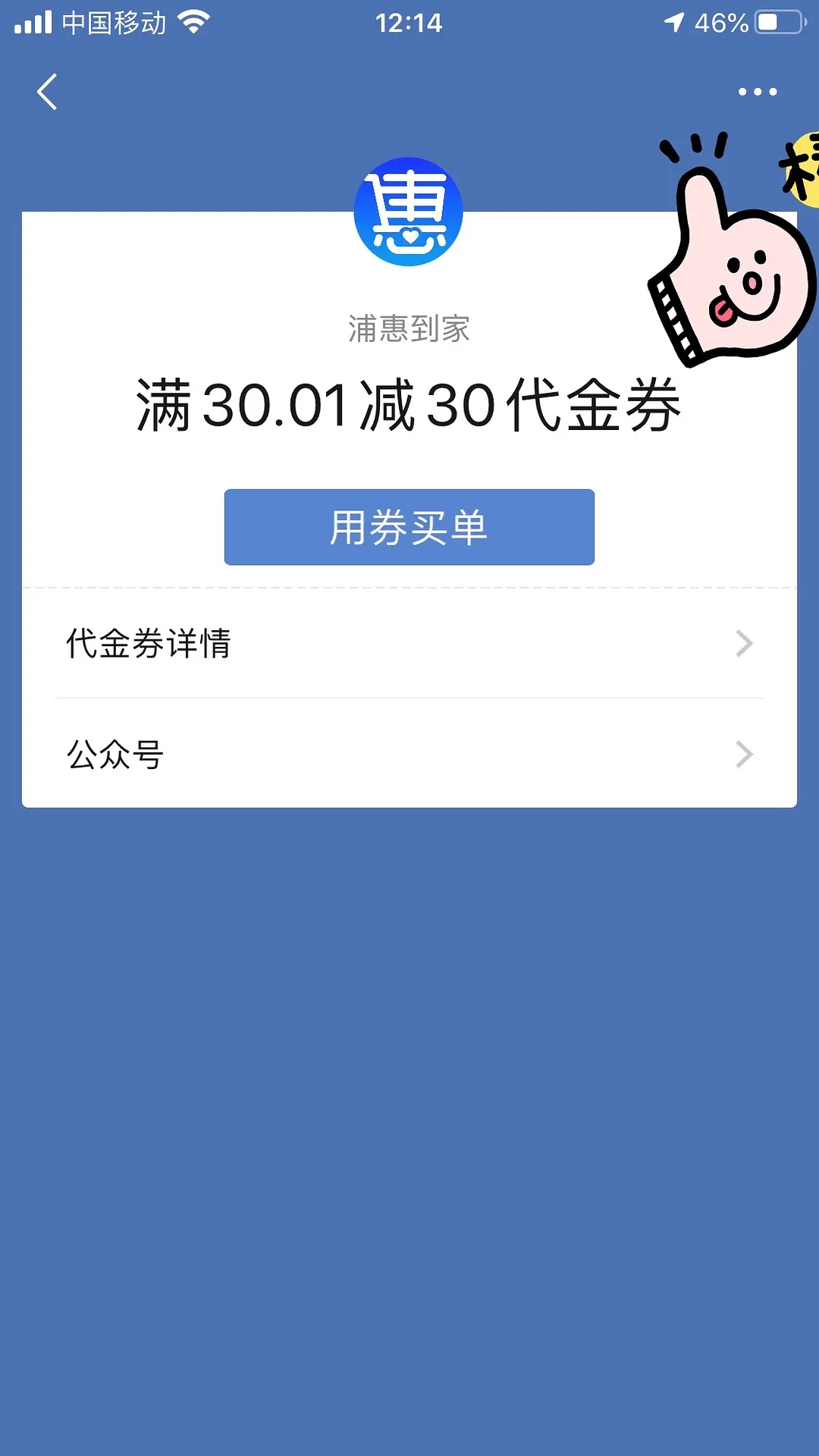Tap the 用券买单 button

point(409,527)
